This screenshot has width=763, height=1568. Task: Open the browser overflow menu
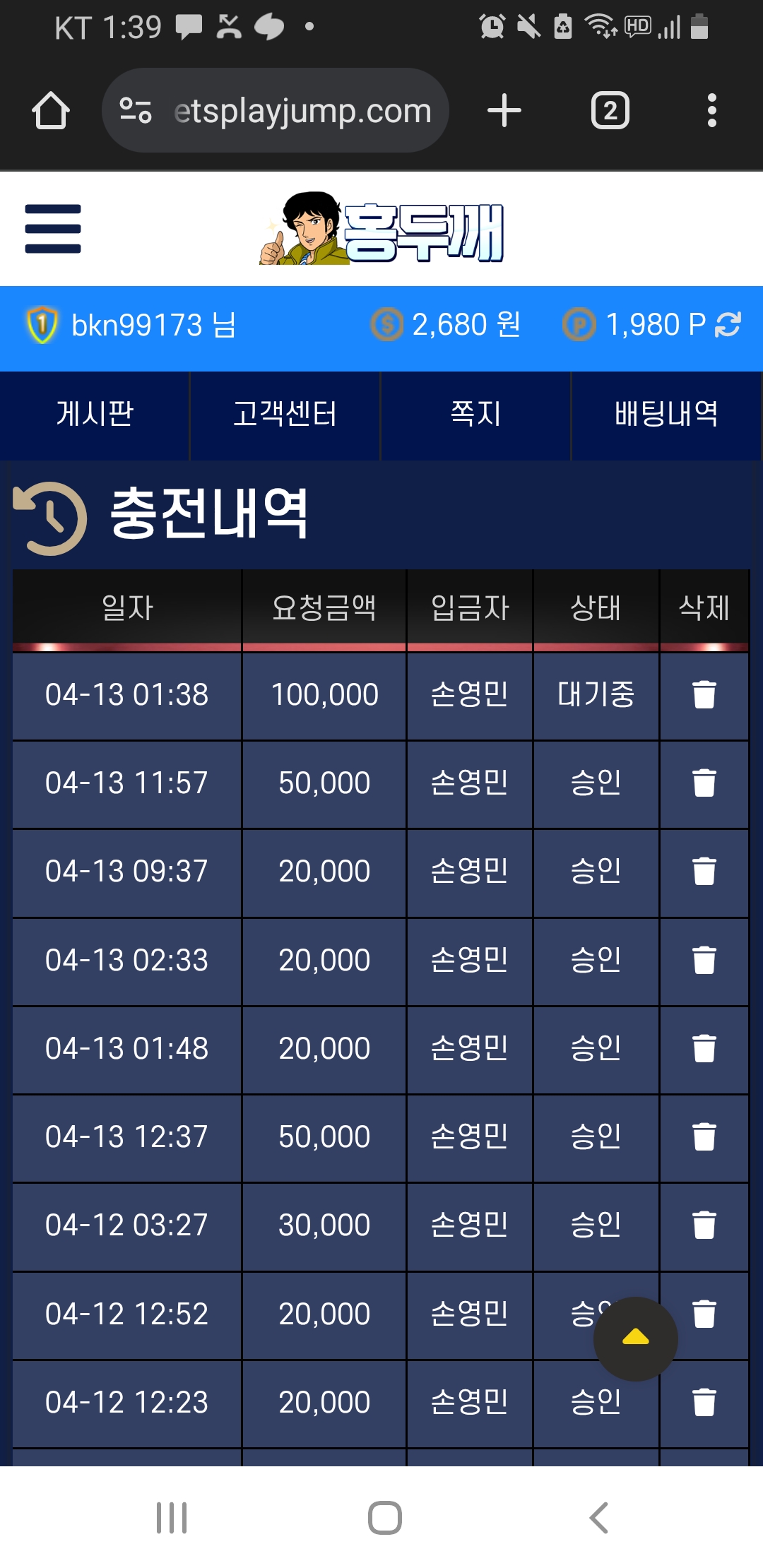point(711,111)
